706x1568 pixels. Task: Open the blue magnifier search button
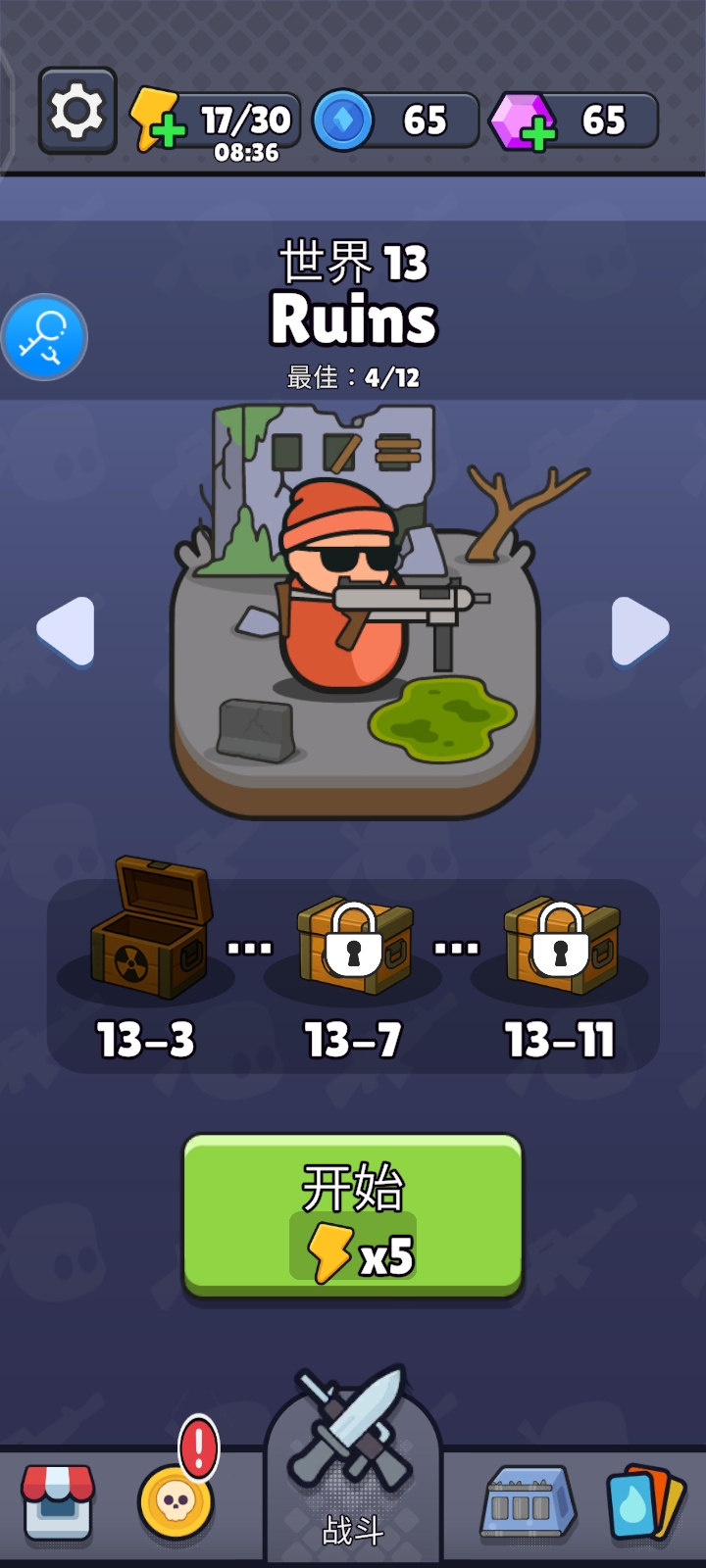(x=45, y=337)
